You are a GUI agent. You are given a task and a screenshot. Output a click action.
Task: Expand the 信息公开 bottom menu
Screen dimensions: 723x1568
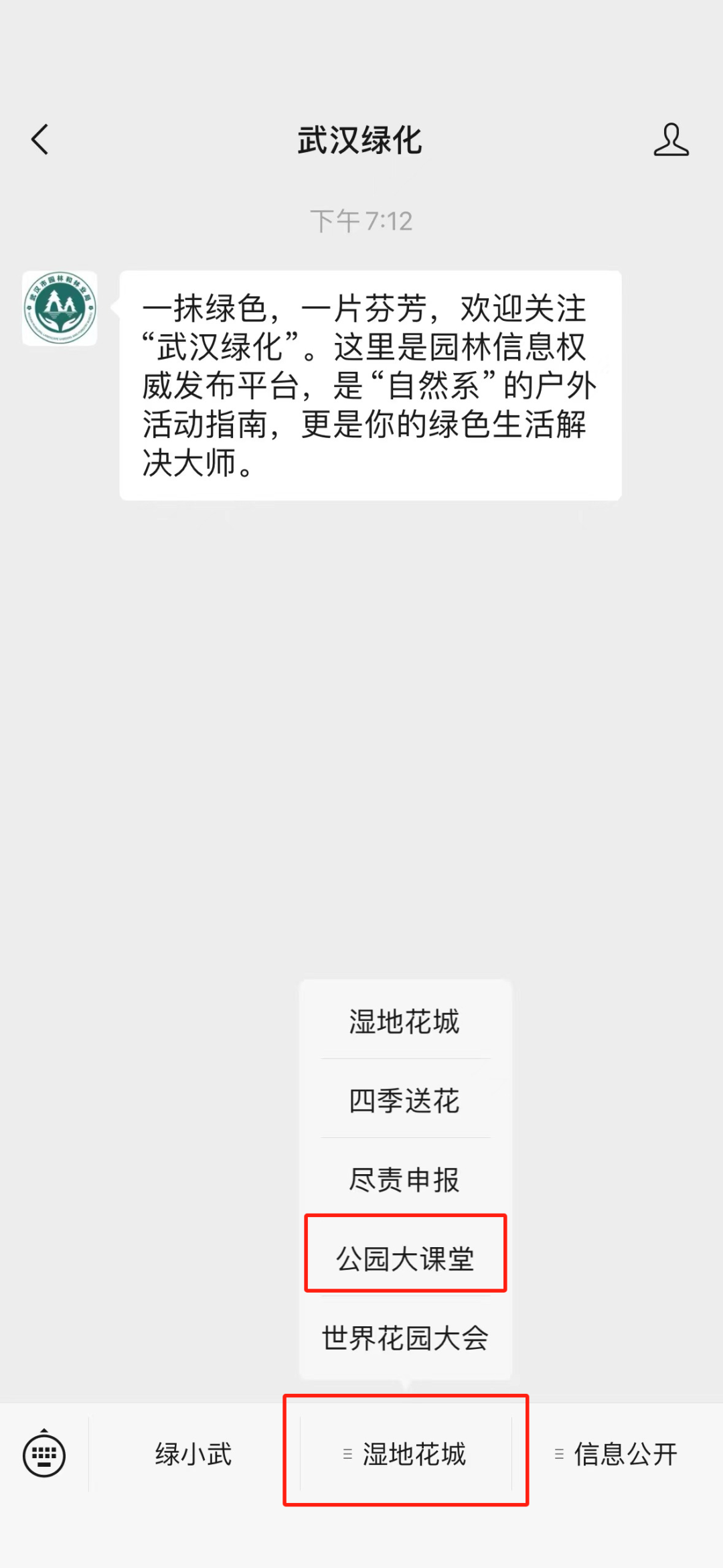pyautogui.click(x=617, y=1454)
